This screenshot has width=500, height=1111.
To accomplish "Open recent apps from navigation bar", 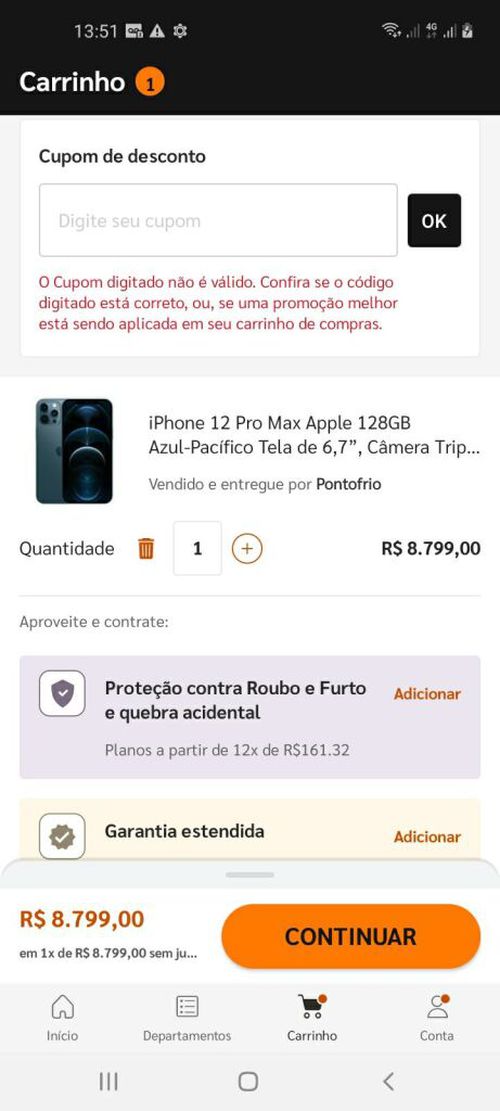I will (108, 1081).
